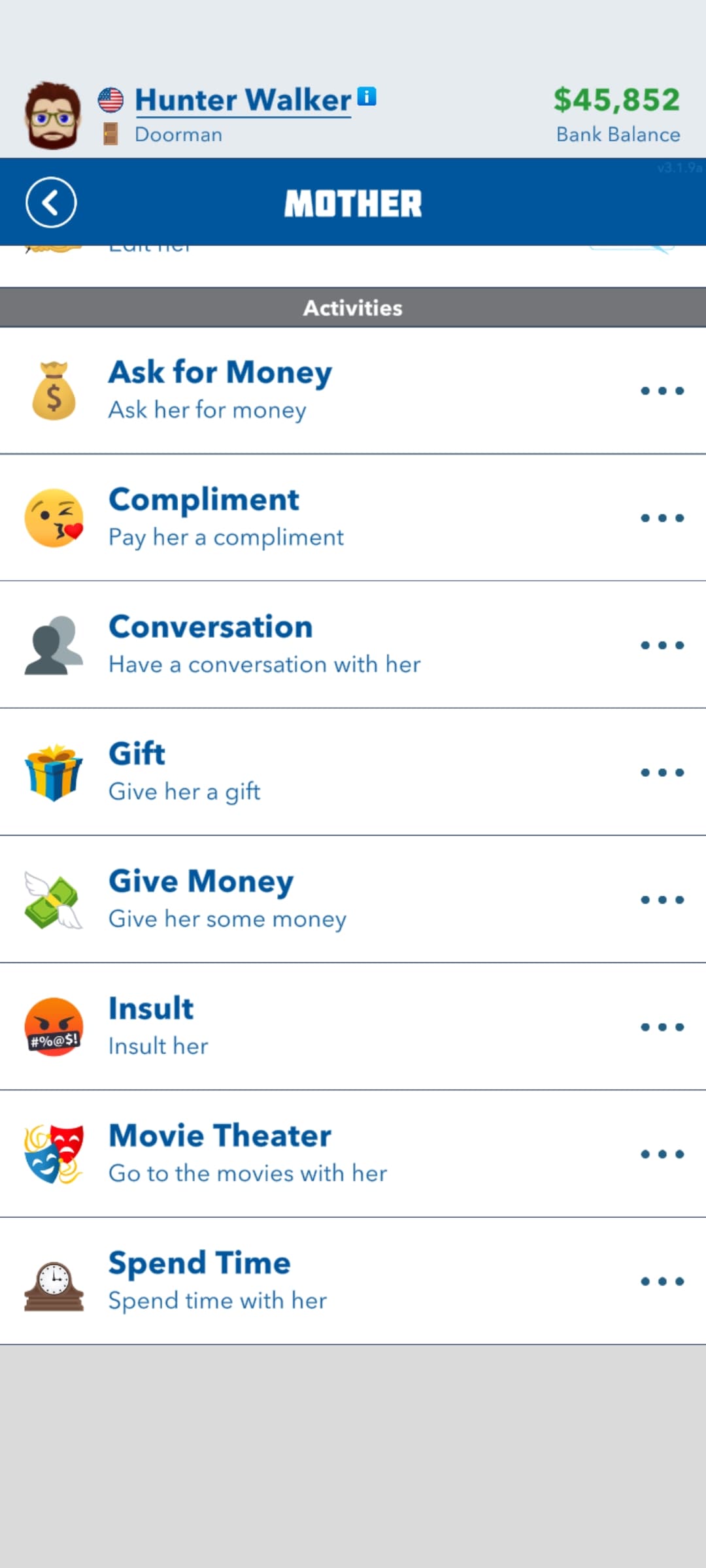
Task: Go back with the chevron arrow
Action: [x=51, y=203]
